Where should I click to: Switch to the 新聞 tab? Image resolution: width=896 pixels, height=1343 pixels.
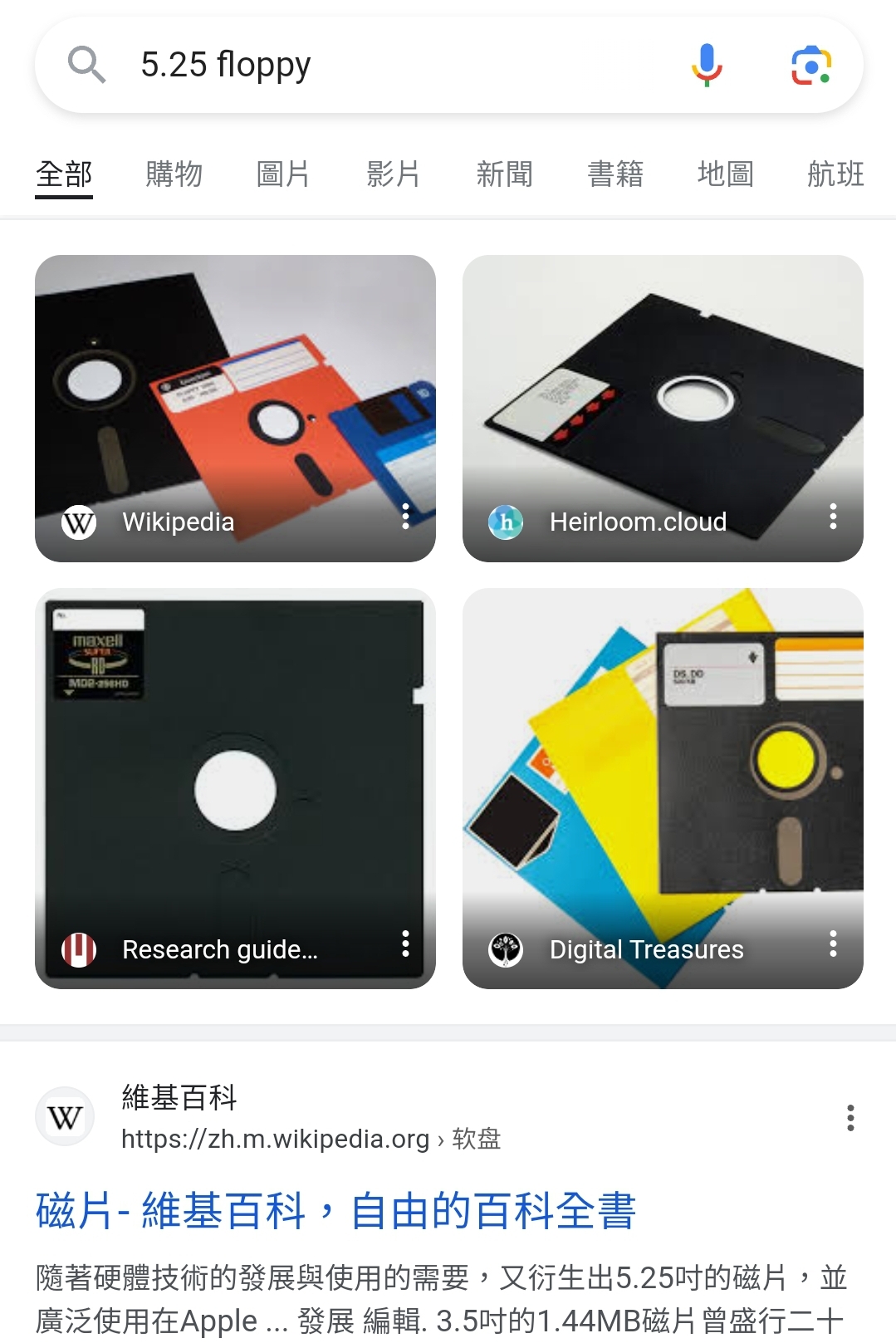[x=504, y=174]
